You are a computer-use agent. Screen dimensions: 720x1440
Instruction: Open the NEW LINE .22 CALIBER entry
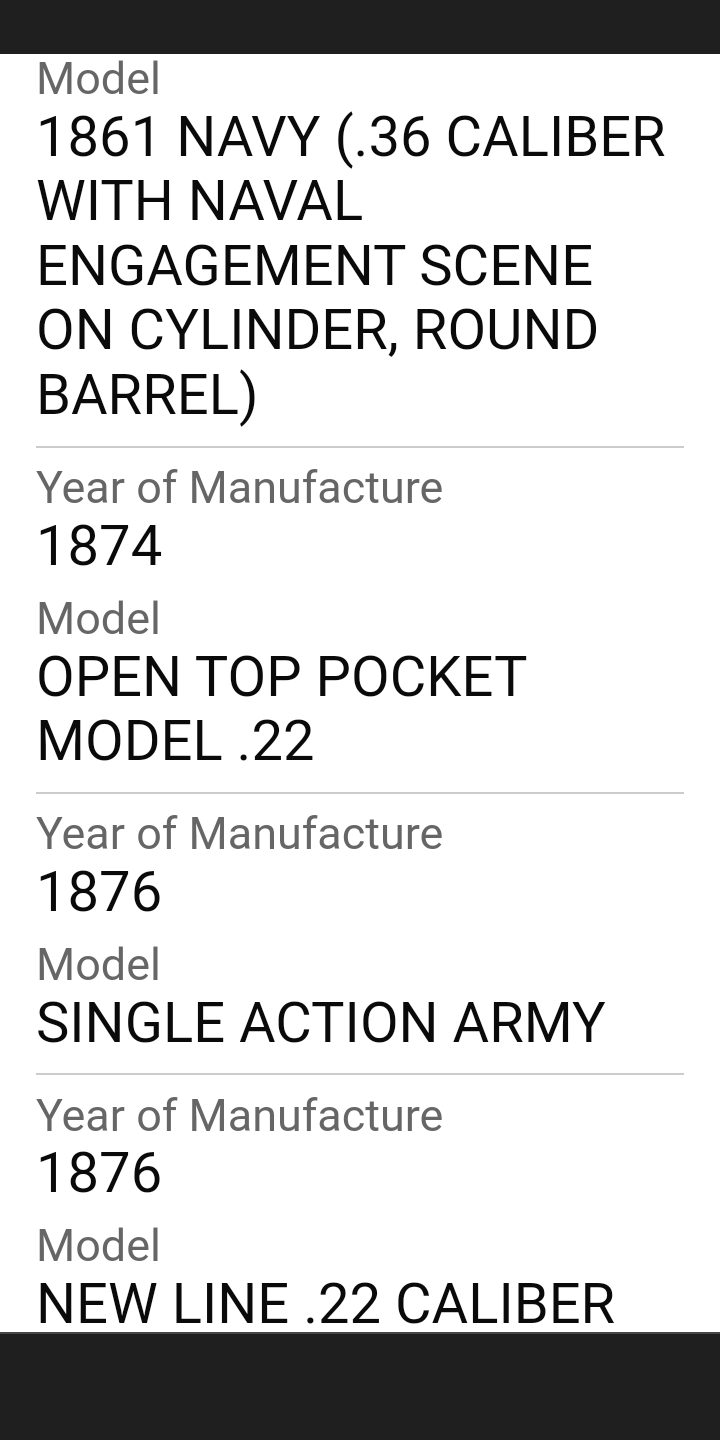(325, 1302)
